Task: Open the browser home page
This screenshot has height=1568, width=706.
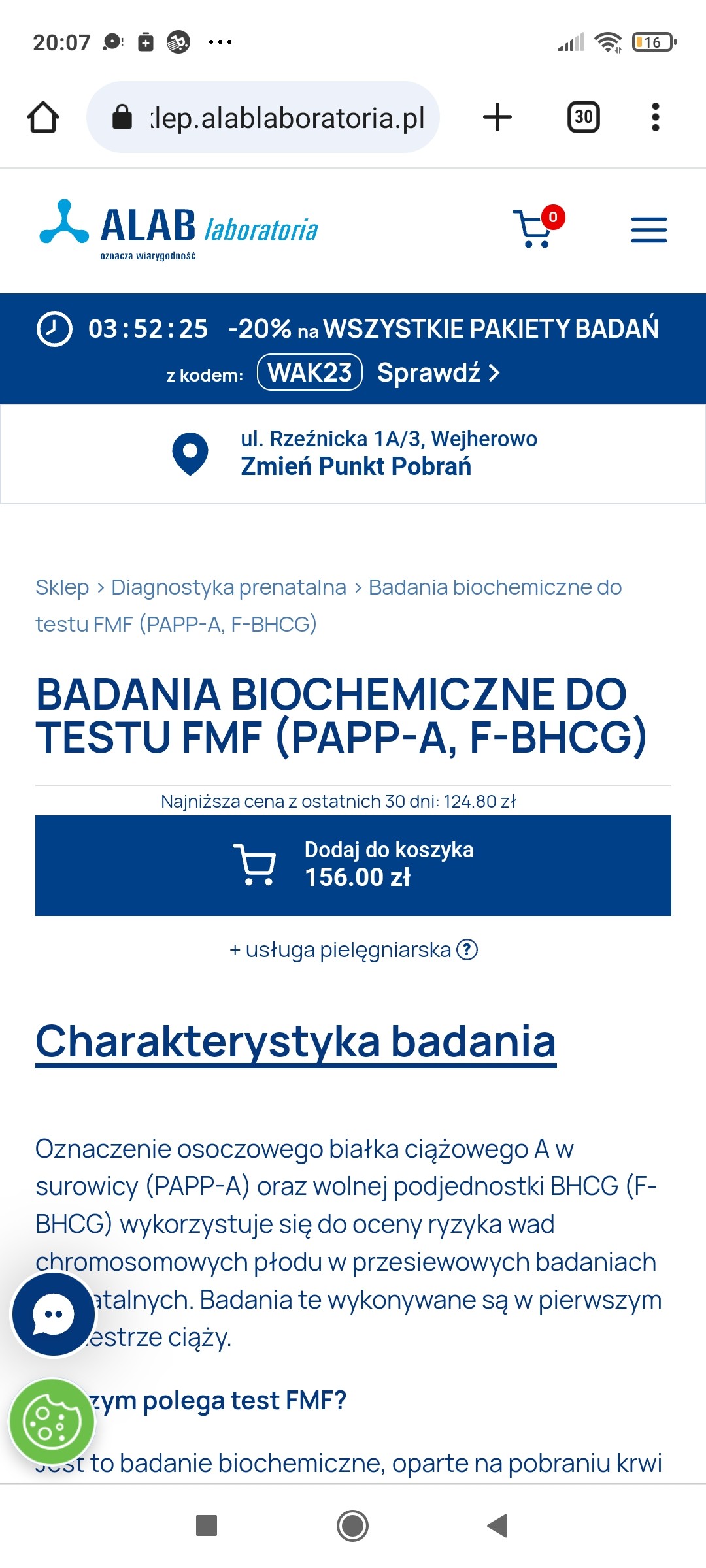Action: [x=43, y=118]
